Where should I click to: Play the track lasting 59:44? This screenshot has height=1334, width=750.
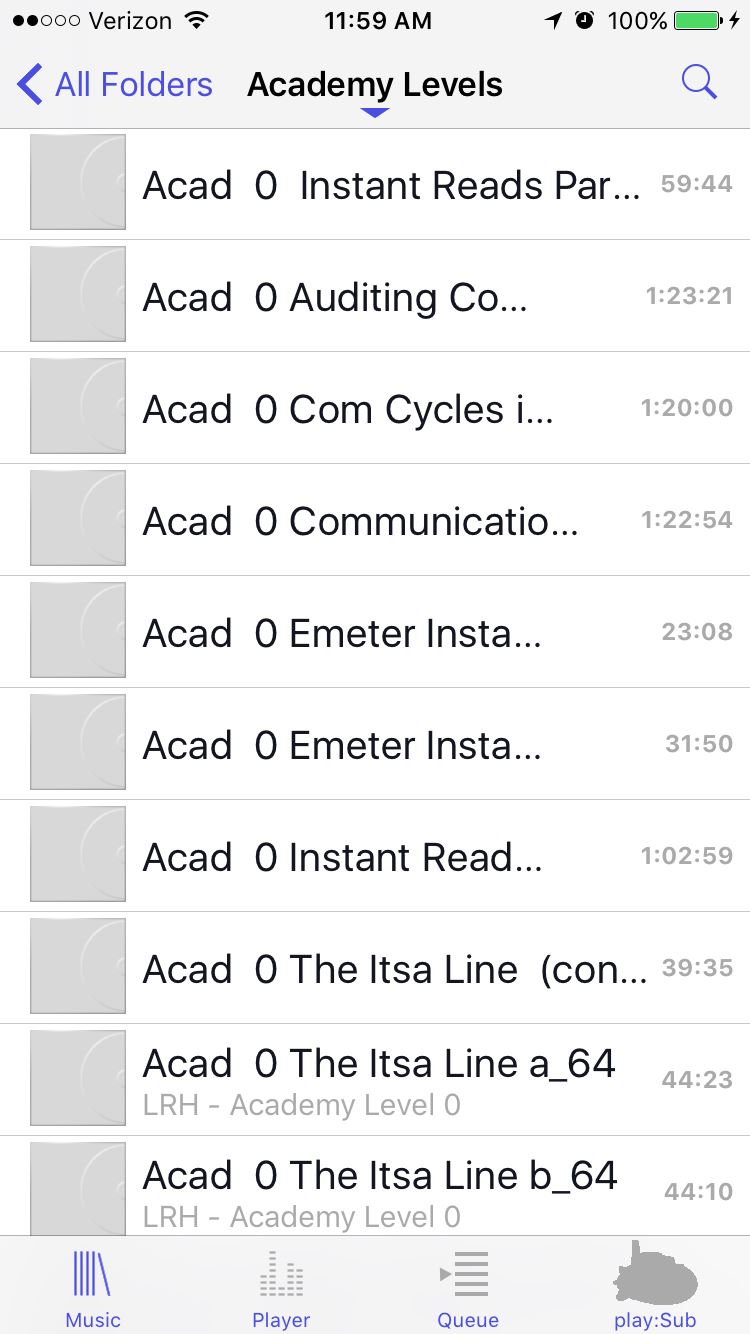(x=390, y=185)
